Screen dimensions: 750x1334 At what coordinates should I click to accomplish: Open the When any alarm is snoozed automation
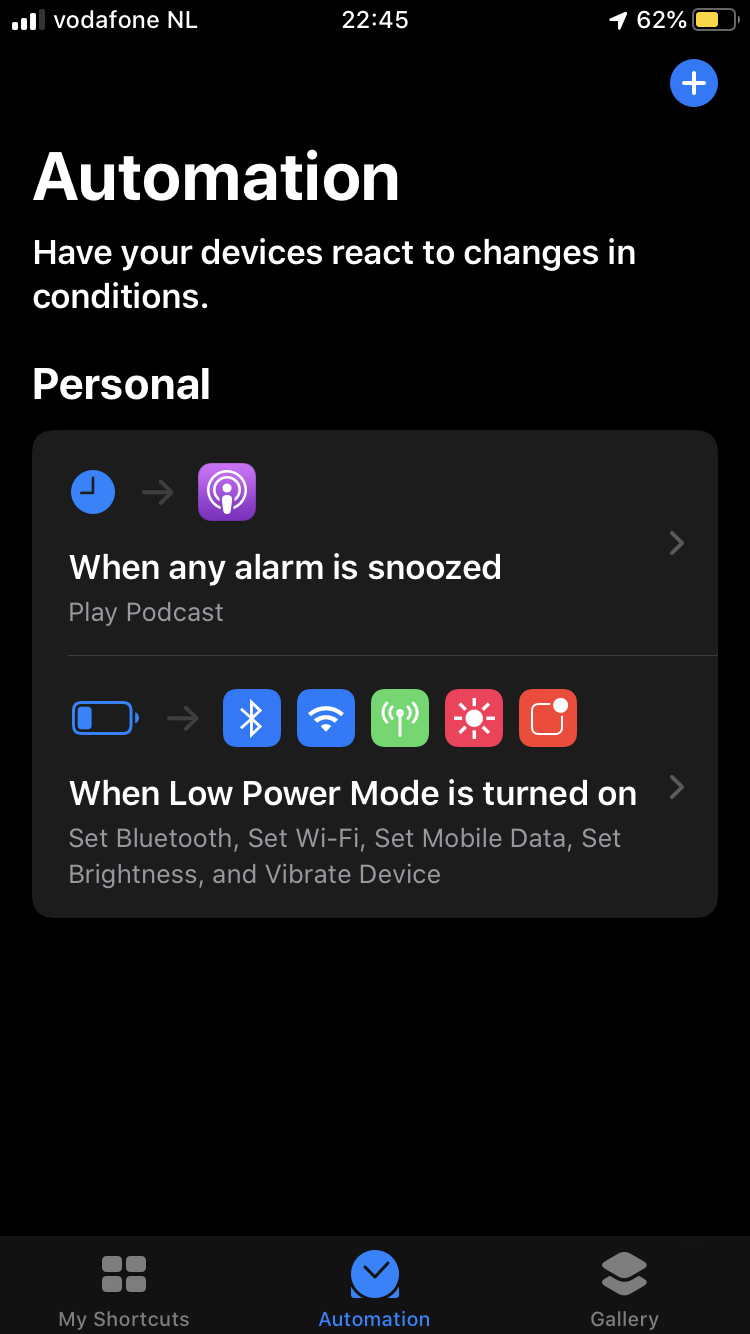(x=284, y=567)
